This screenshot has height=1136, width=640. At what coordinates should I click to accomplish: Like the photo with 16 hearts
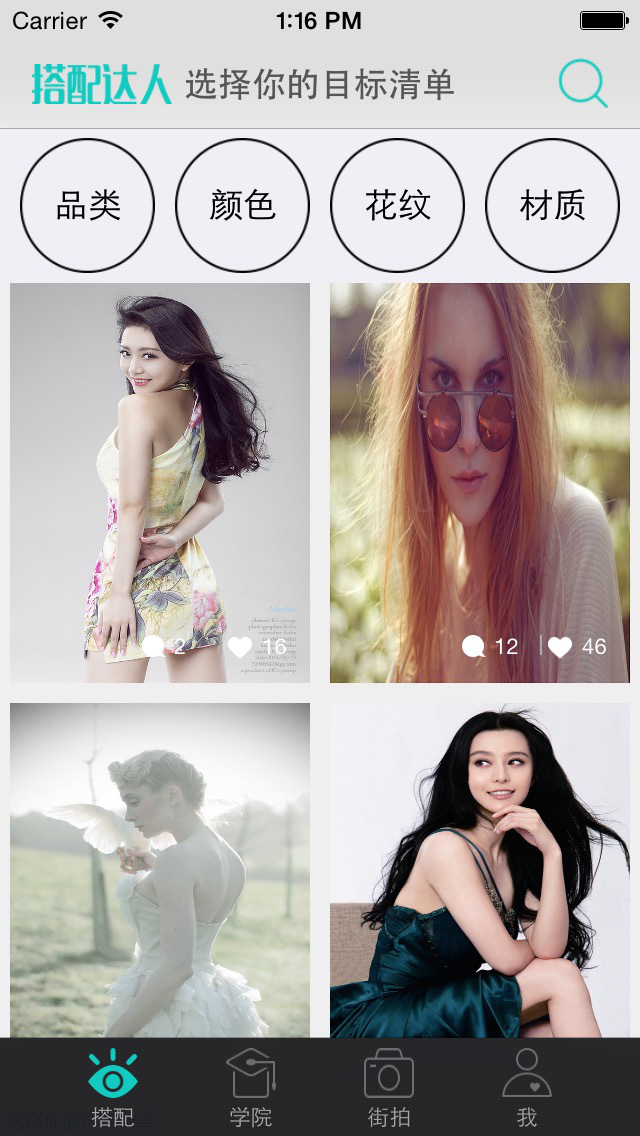pyautogui.click(x=240, y=647)
